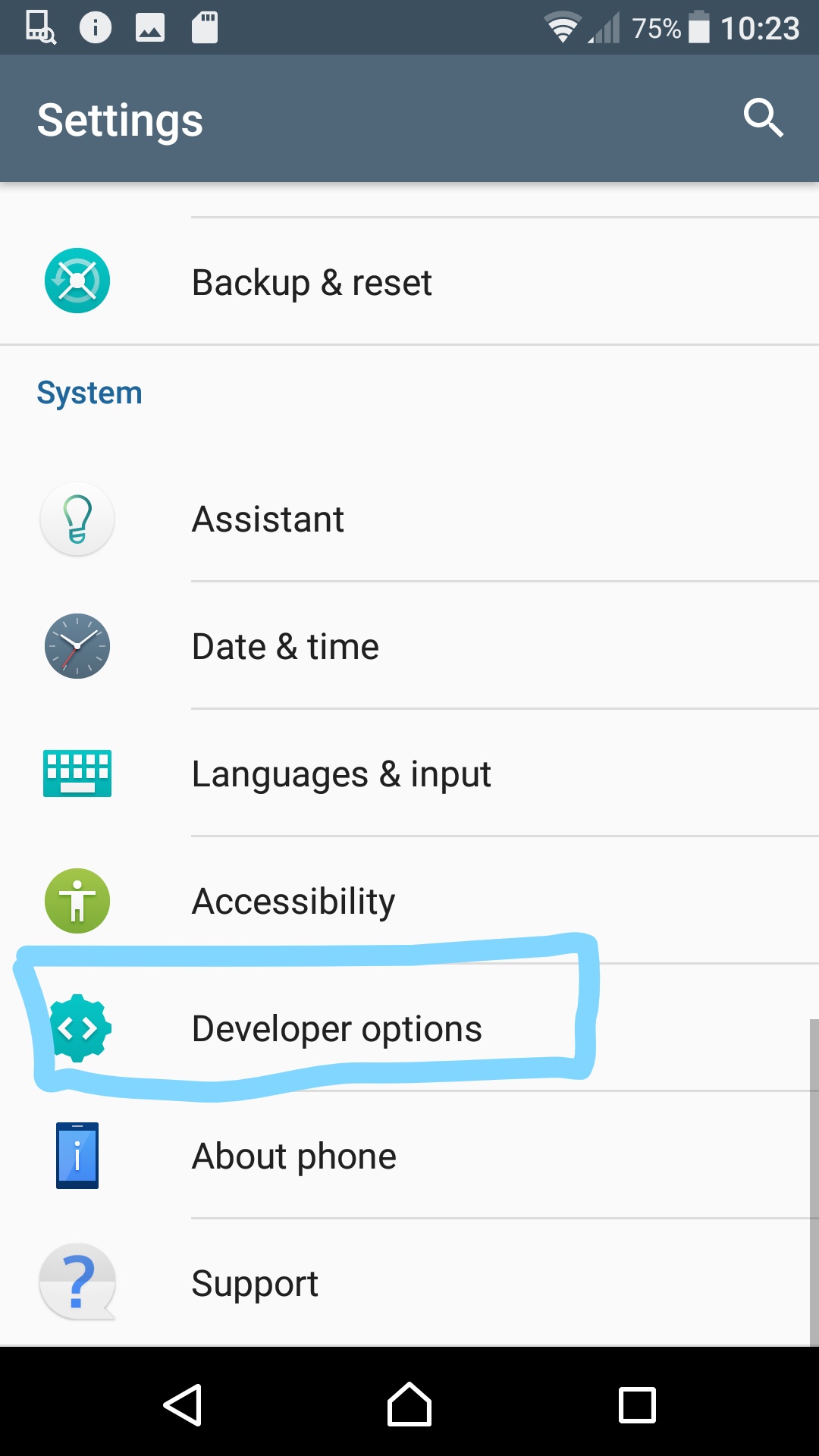This screenshot has height=1456, width=819.
Task: Open Developer options
Action: click(x=409, y=1028)
